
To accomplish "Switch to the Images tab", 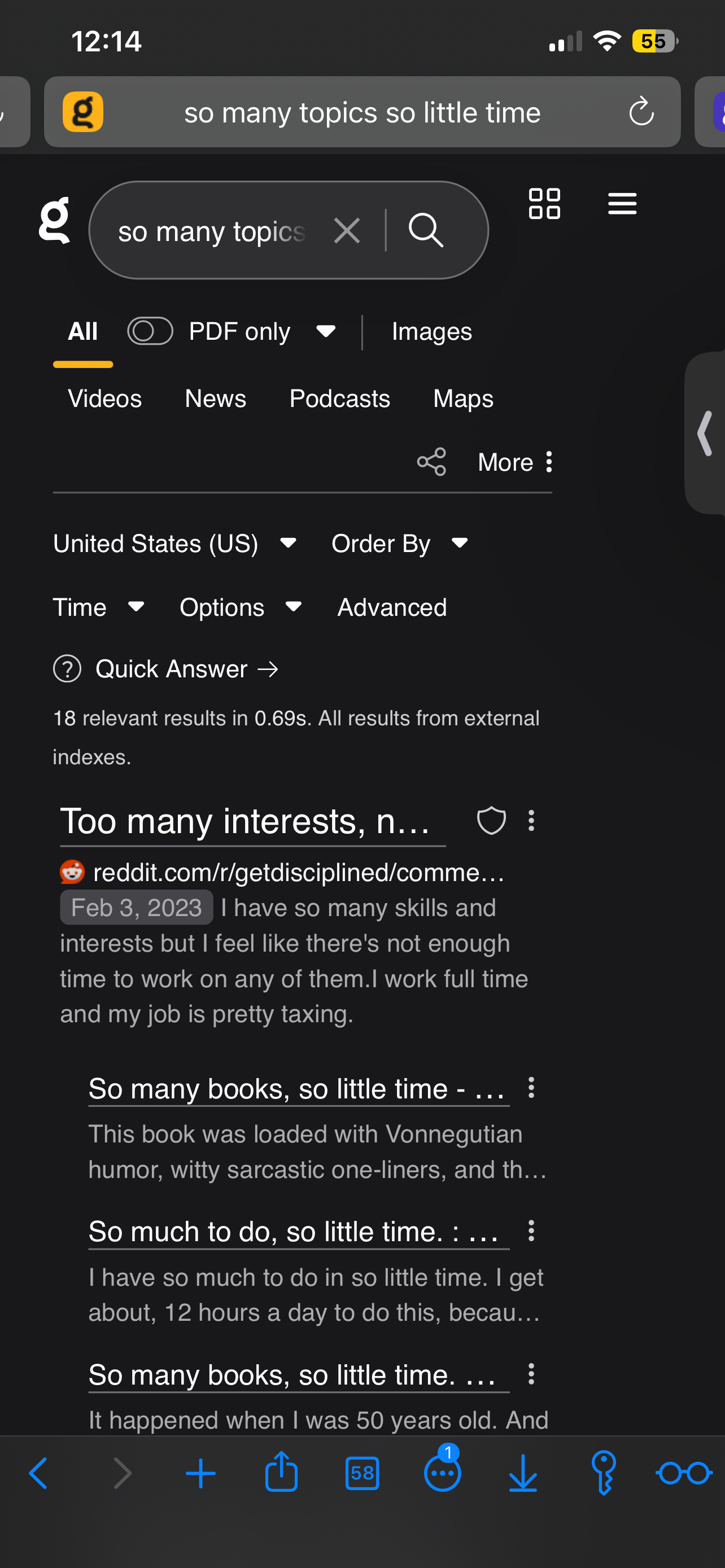I will coord(431,332).
